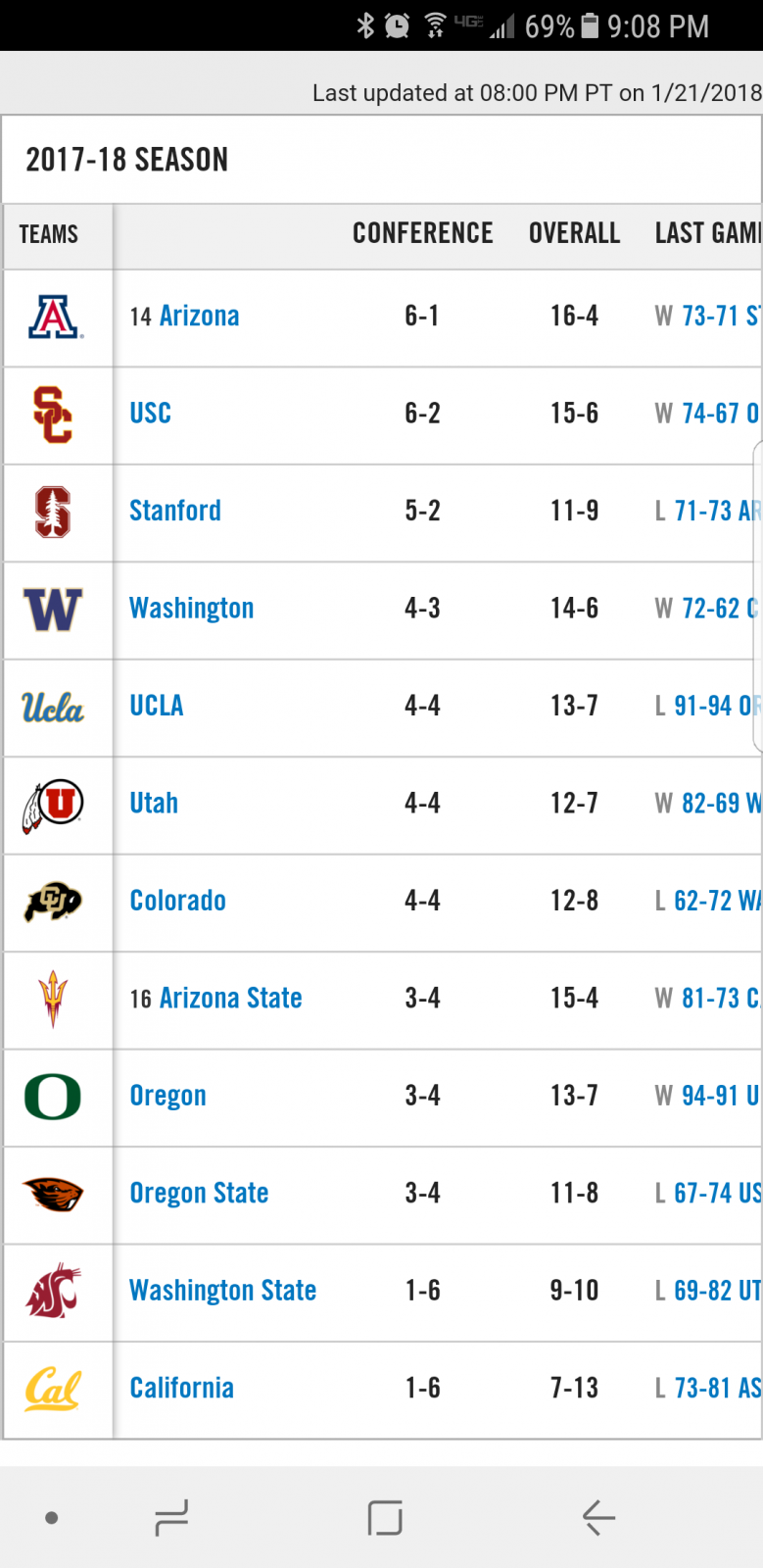Image resolution: width=763 pixels, height=1568 pixels.
Task: View USC's last game W 74-67
Action: point(708,413)
